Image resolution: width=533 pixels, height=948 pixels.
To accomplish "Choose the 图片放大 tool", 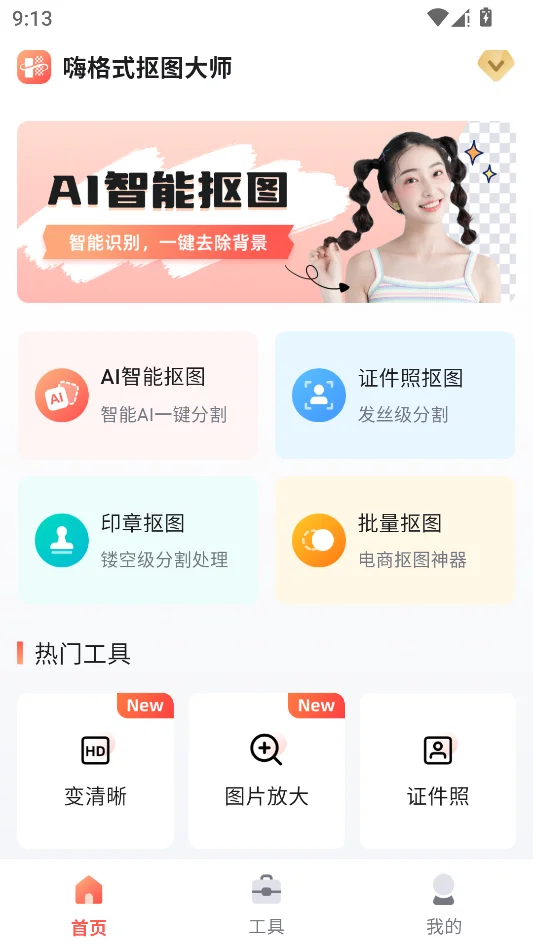I will pos(266,771).
